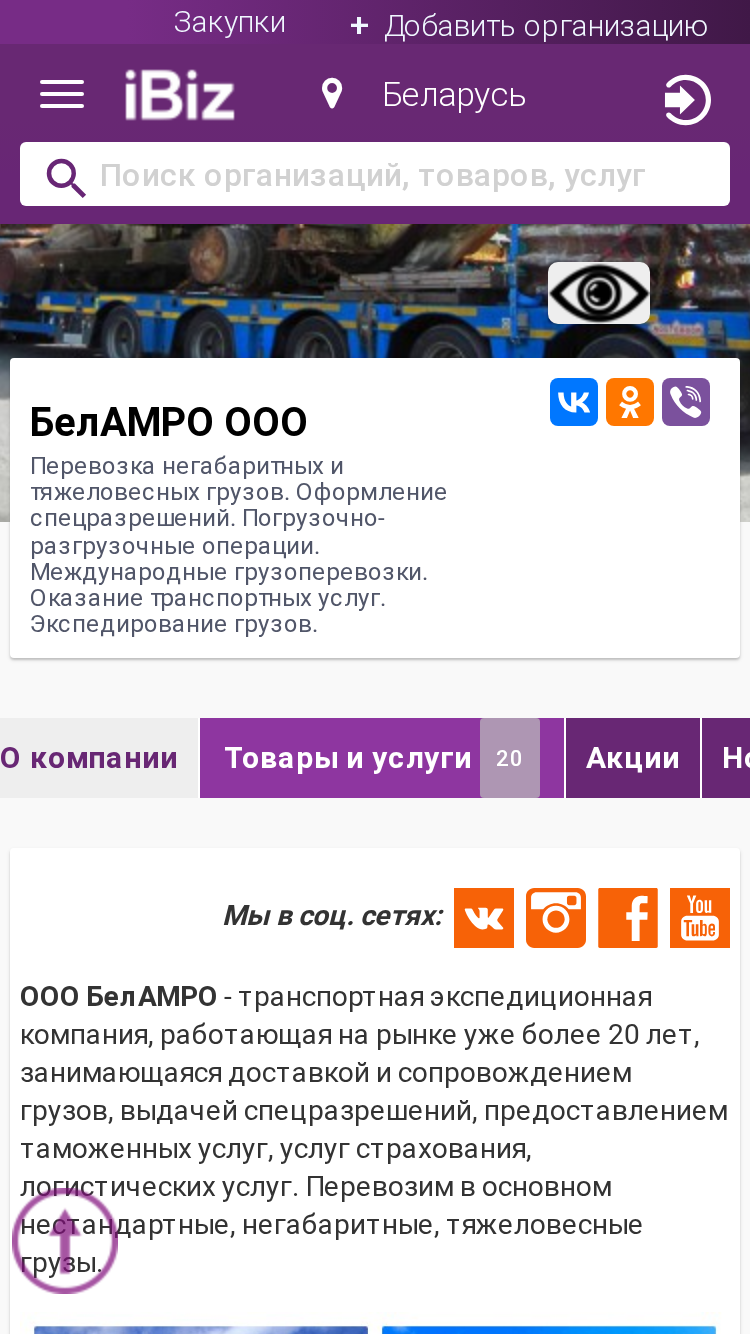Image resolution: width=750 pixels, height=1334 pixels.
Task: Open the YouTube social link
Action: pyautogui.click(x=700, y=918)
